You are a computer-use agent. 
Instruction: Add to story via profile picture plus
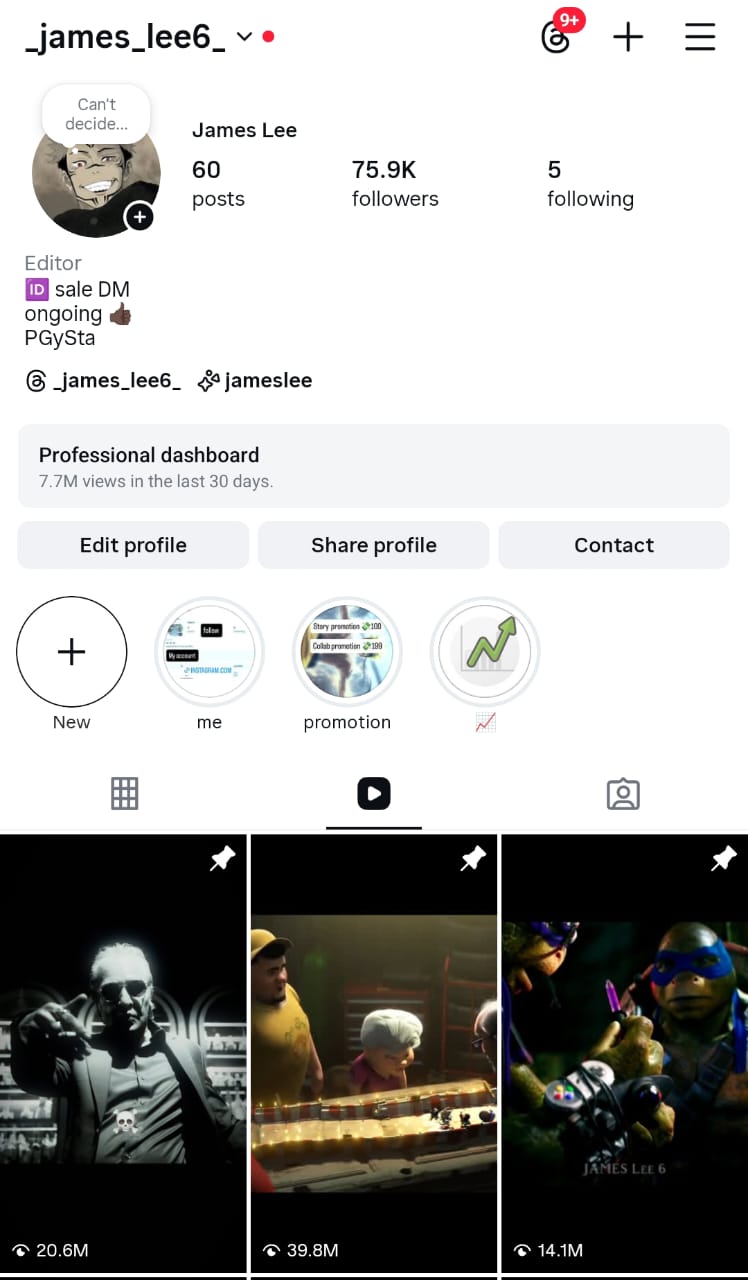[x=139, y=216]
